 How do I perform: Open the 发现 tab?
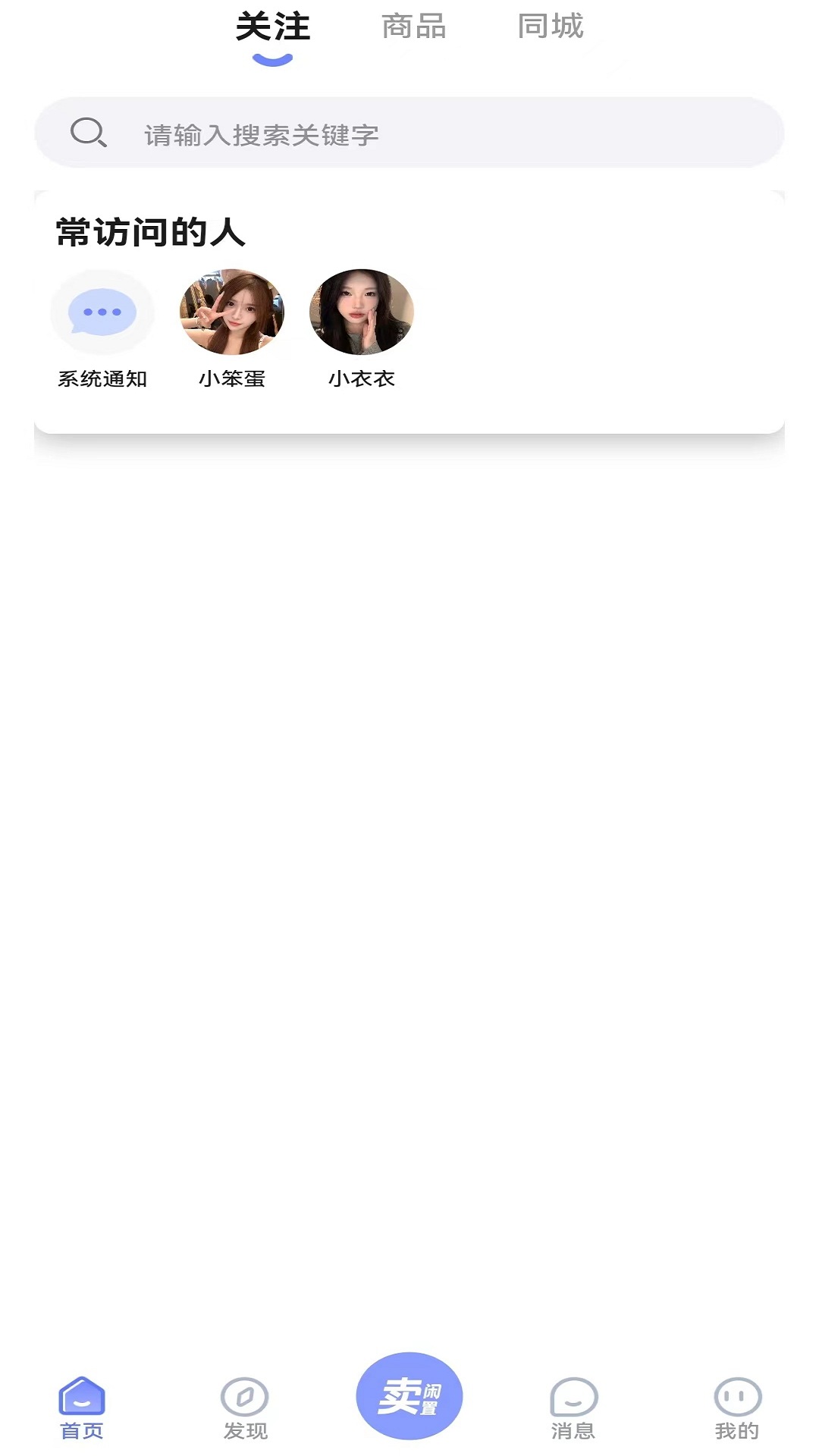tap(245, 1407)
